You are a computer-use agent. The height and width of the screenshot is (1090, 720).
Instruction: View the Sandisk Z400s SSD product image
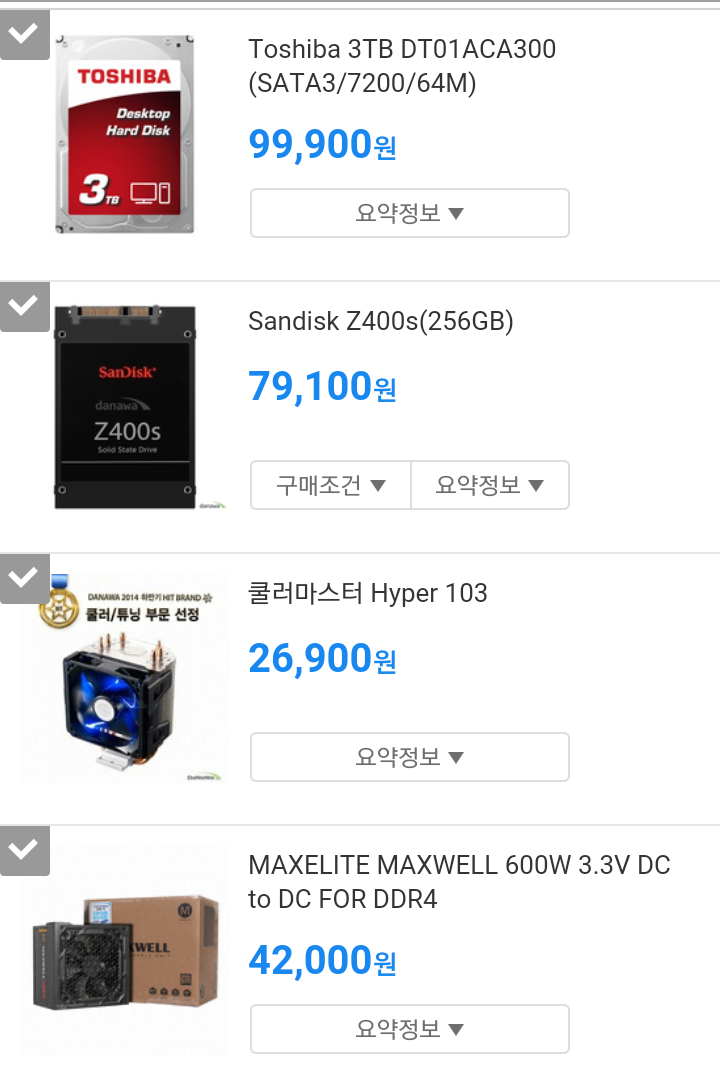click(x=125, y=407)
